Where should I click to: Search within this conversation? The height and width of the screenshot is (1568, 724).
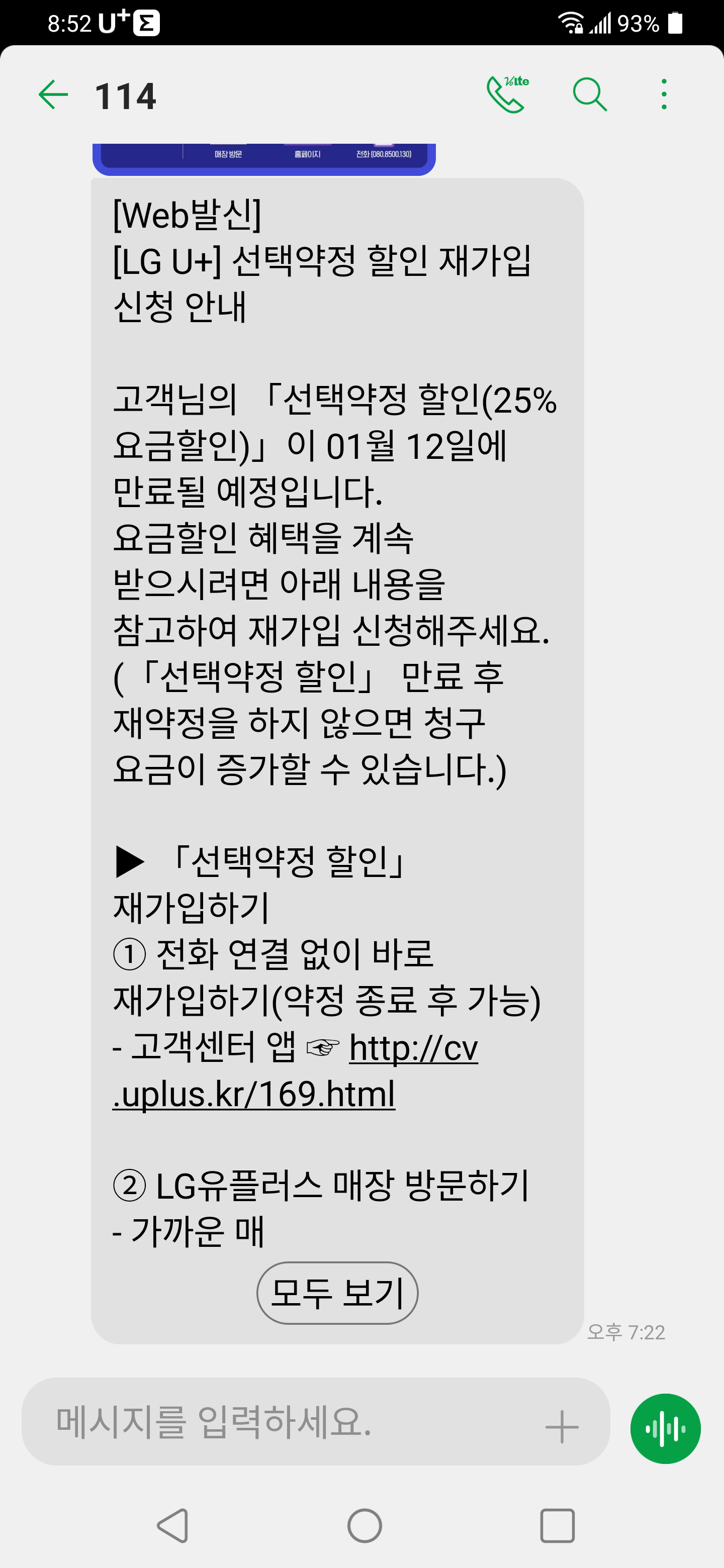click(x=589, y=94)
